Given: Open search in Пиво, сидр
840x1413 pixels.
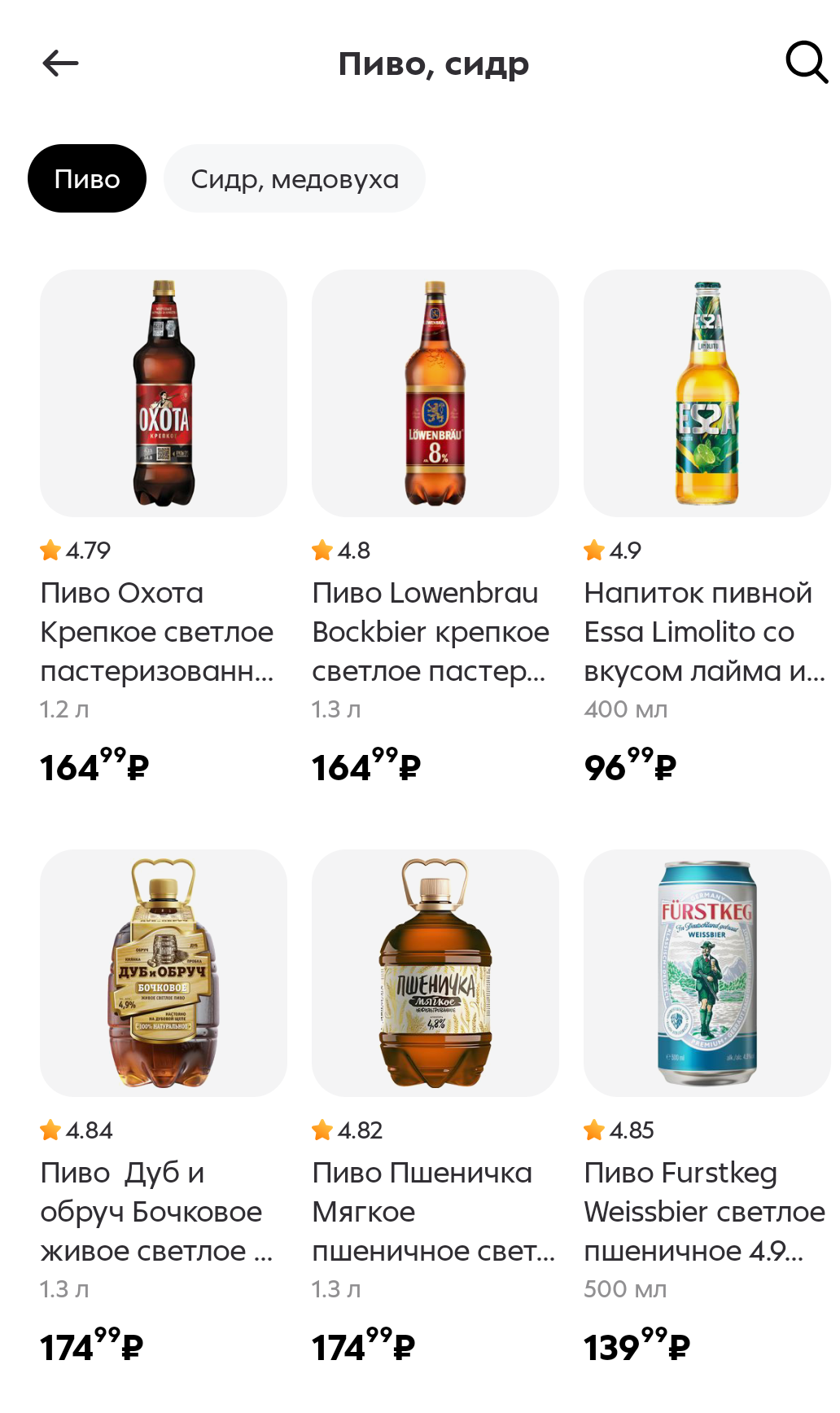Looking at the screenshot, I should (x=806, y=62).
